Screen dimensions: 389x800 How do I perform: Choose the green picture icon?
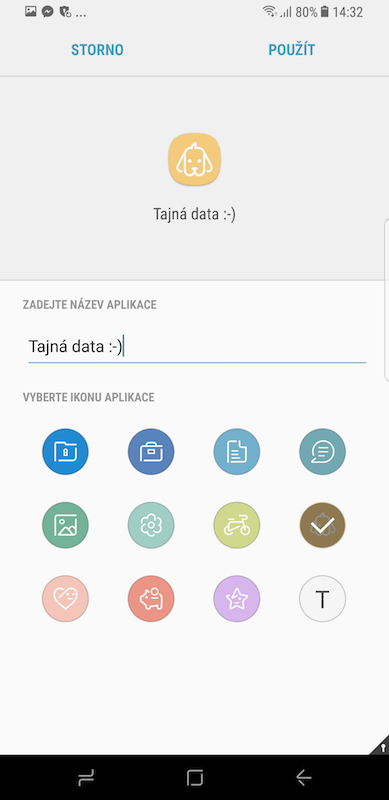tap(65, 525)
